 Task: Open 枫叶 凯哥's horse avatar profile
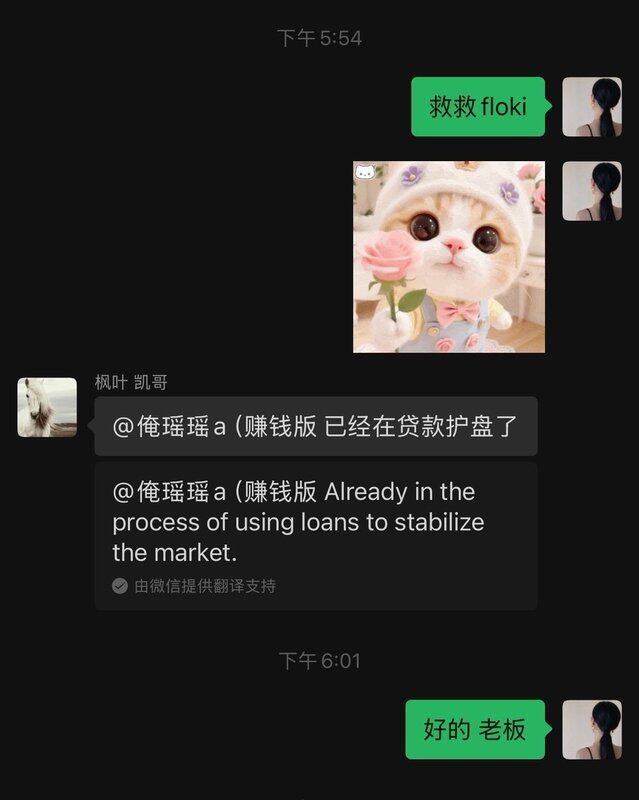(x=47, y=407)
